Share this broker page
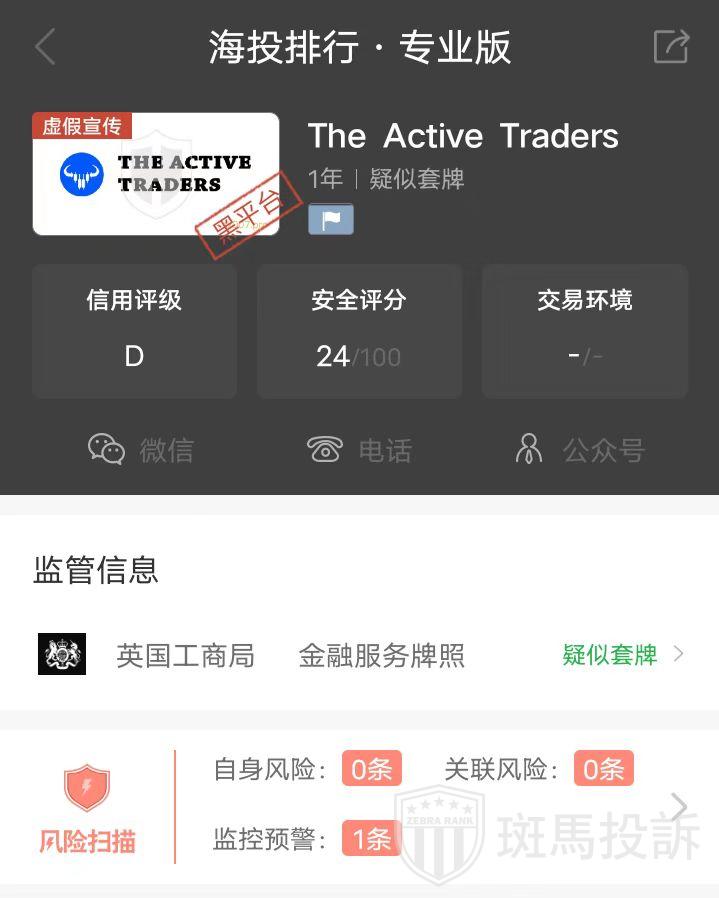719x898 pixels. [670, 47]
